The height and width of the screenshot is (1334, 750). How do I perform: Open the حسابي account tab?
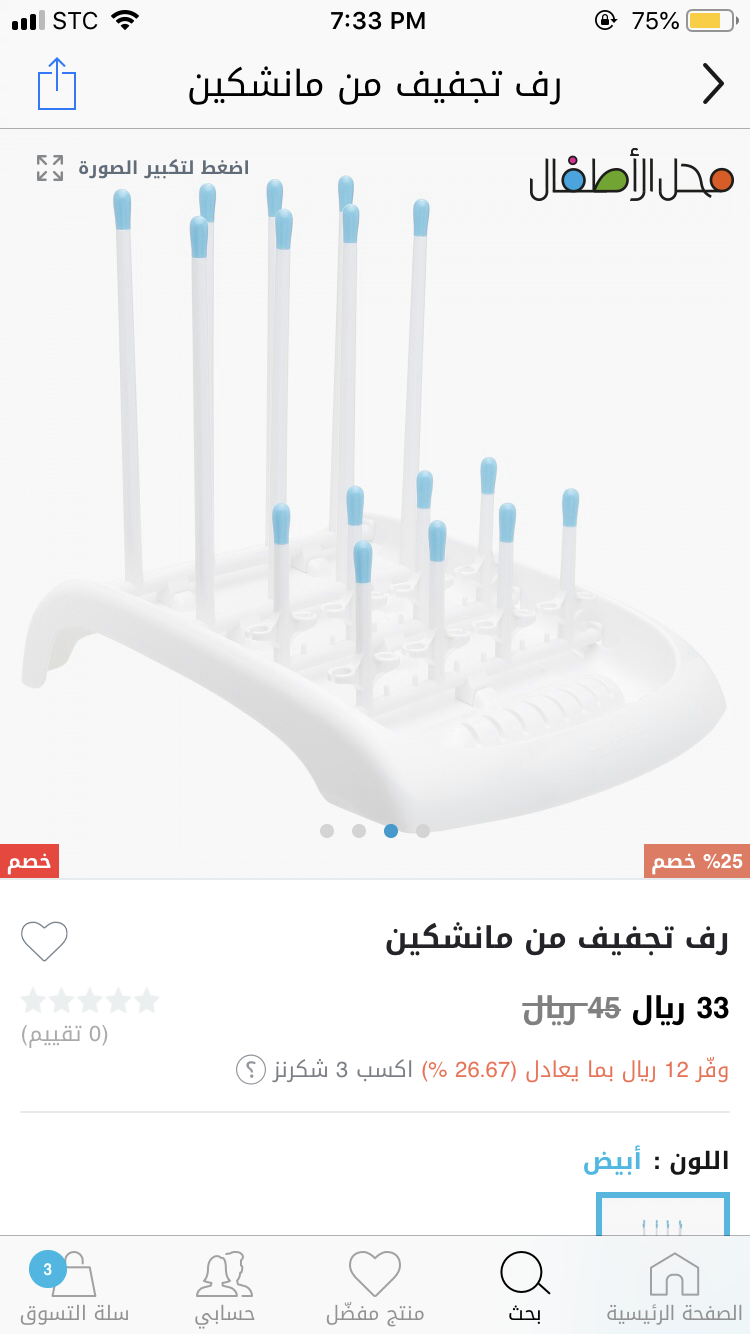[225, 1288]
